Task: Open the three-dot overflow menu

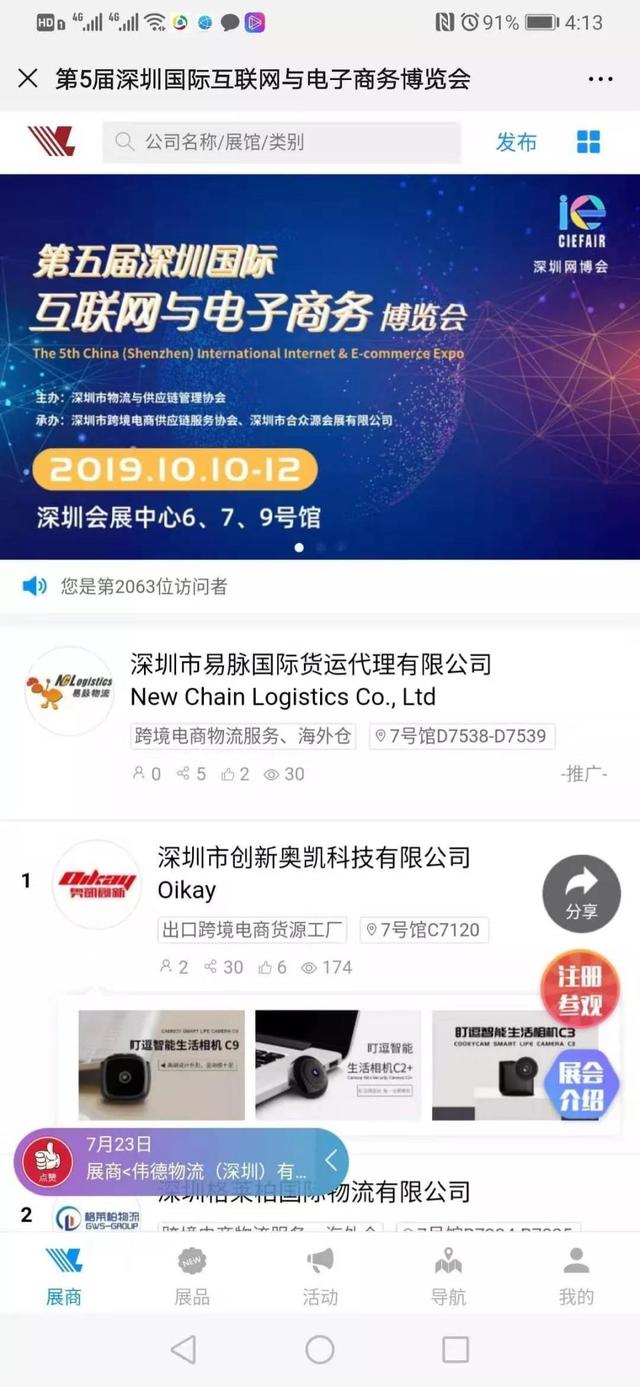Action: point(600,79)
